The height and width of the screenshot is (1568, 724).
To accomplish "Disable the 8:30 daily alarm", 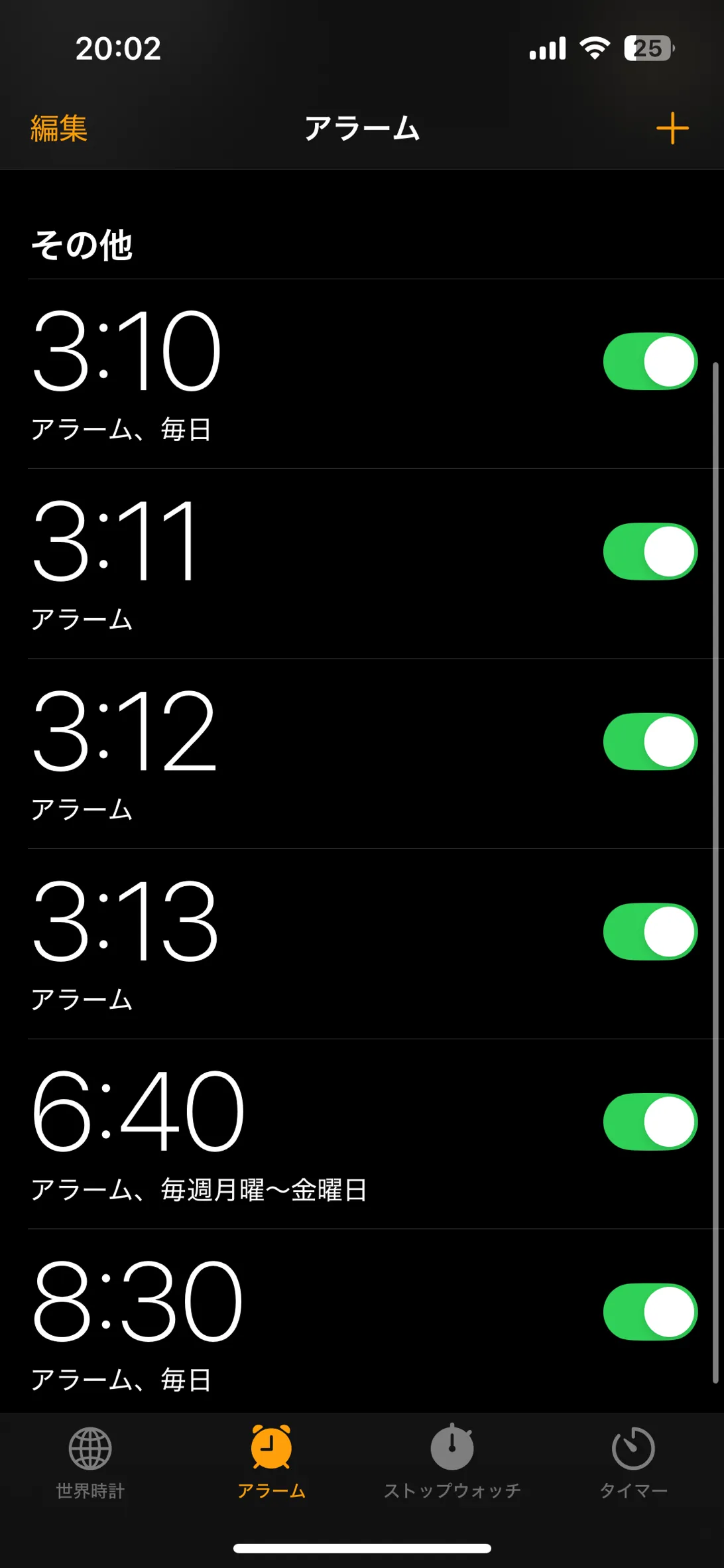I will point(650,1312).
